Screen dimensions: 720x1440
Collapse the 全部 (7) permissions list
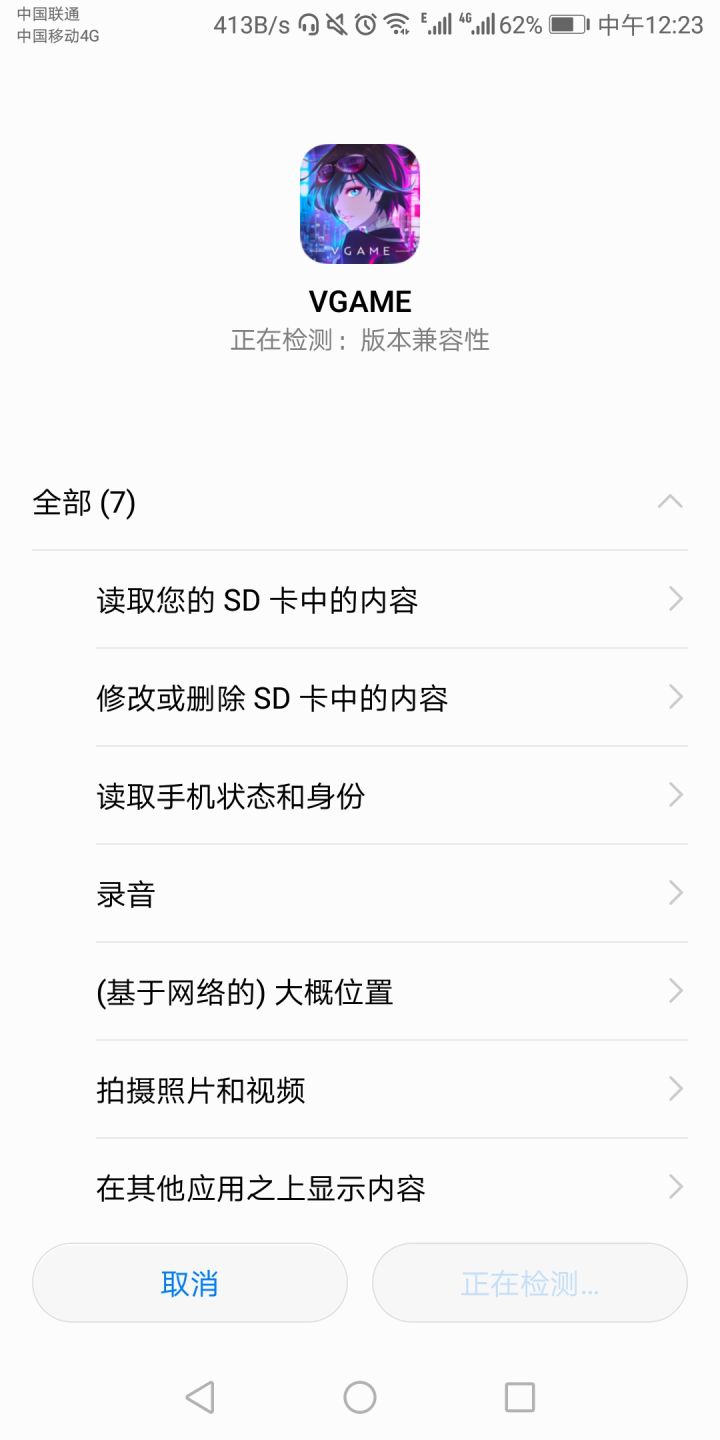pos(670,502)
